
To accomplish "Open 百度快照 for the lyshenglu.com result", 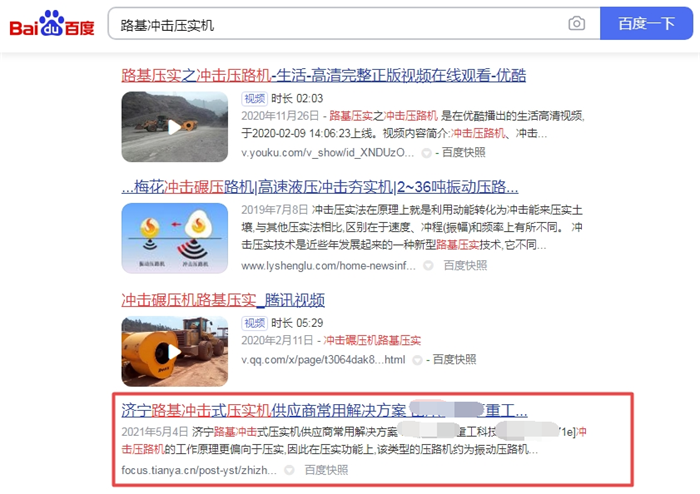I will 468,265.
